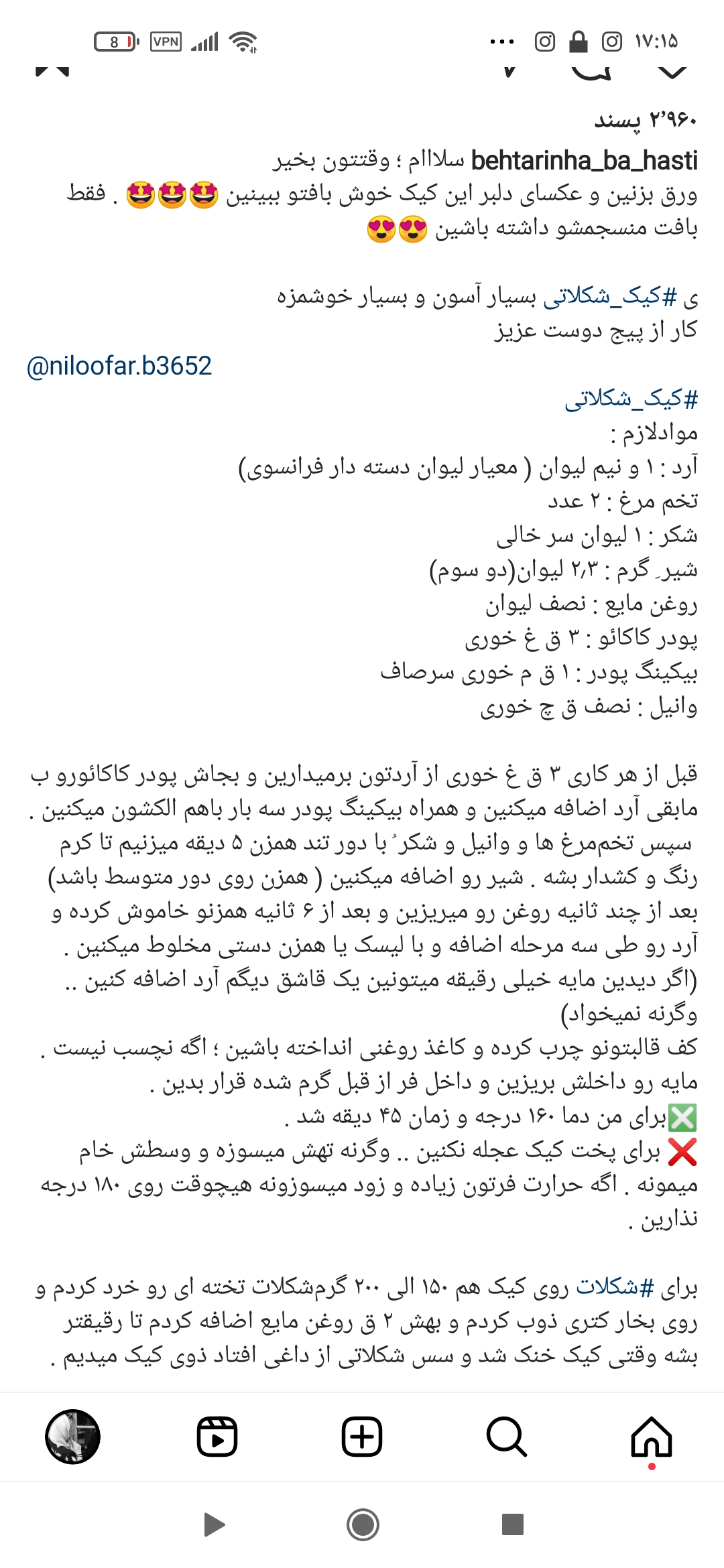
Task: Switch to the Reels tab
Action: (217, 1437)
